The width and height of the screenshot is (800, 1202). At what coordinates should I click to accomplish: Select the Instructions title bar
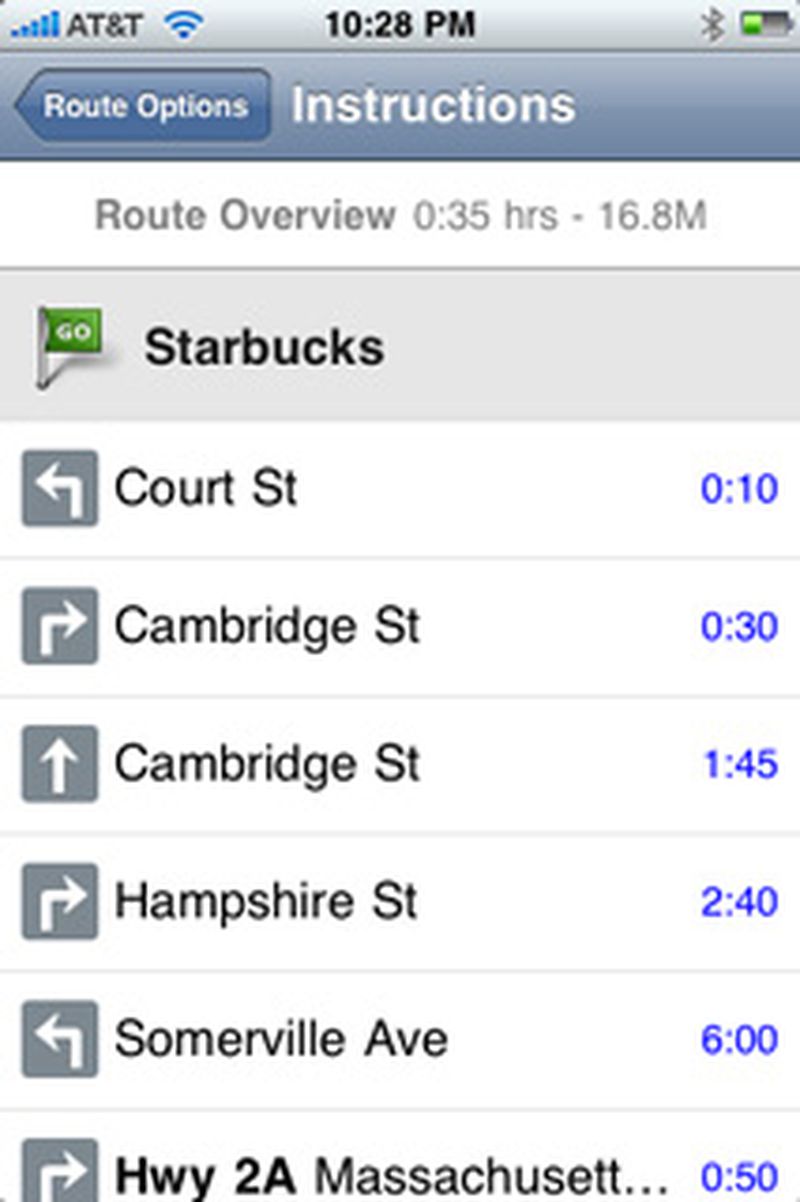click(x=434, y=104)
